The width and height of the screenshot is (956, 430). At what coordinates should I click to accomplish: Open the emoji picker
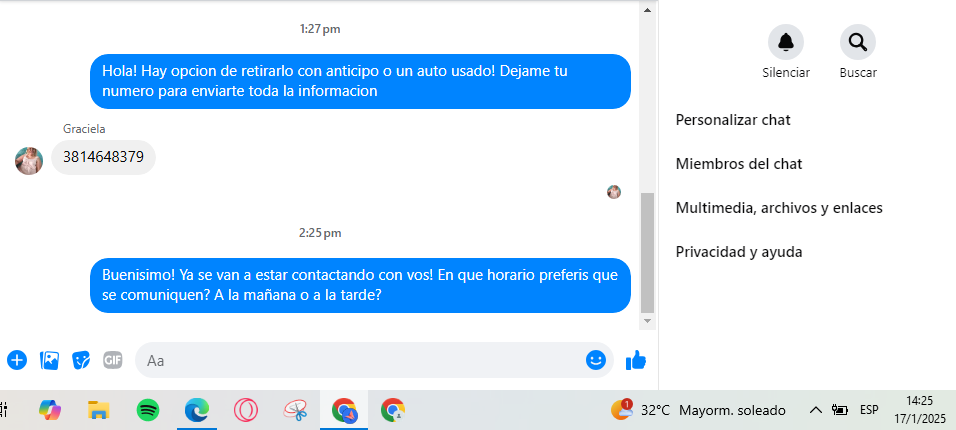pos(596,360)
